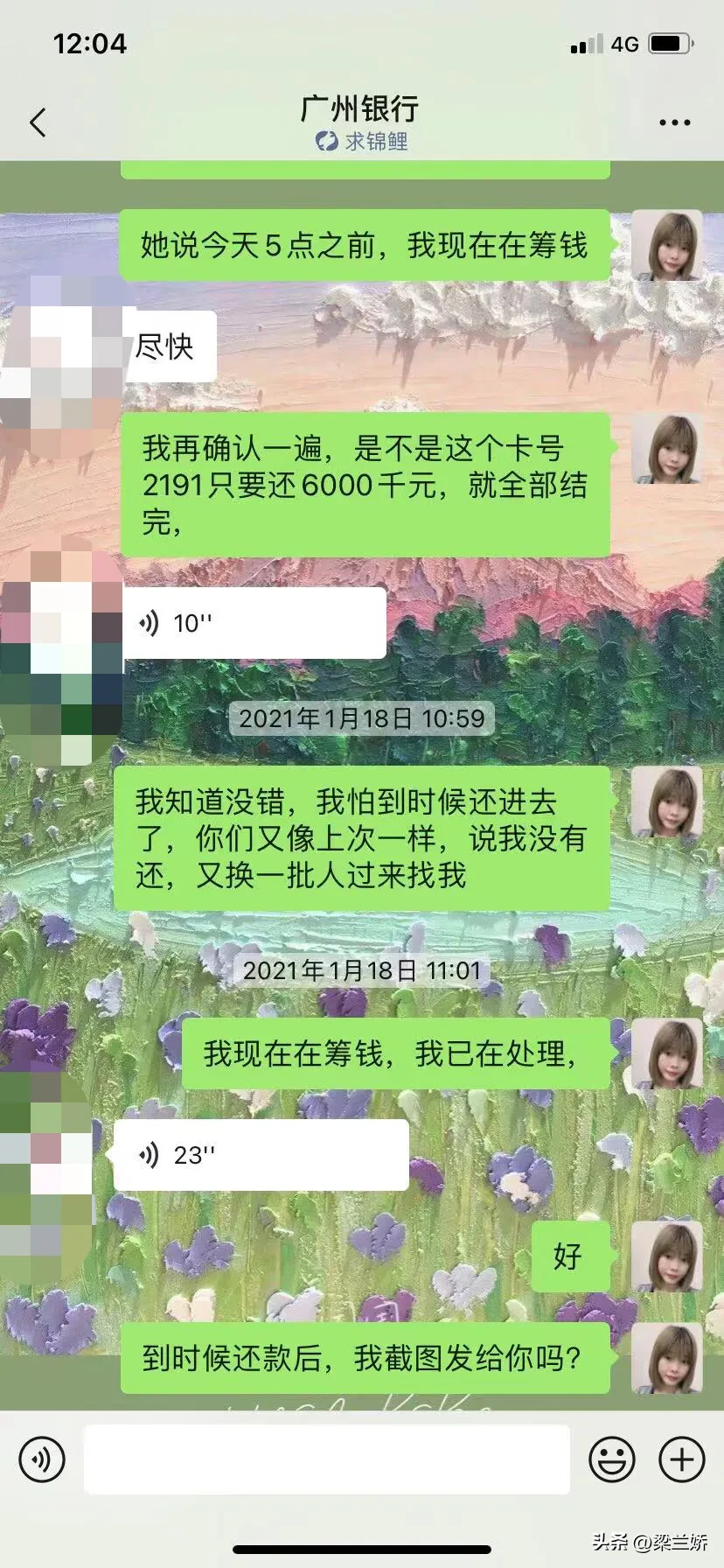Play the 23-second voice message
Image resolution: width=724 pixels, height=1568 pixels.
261,1155
